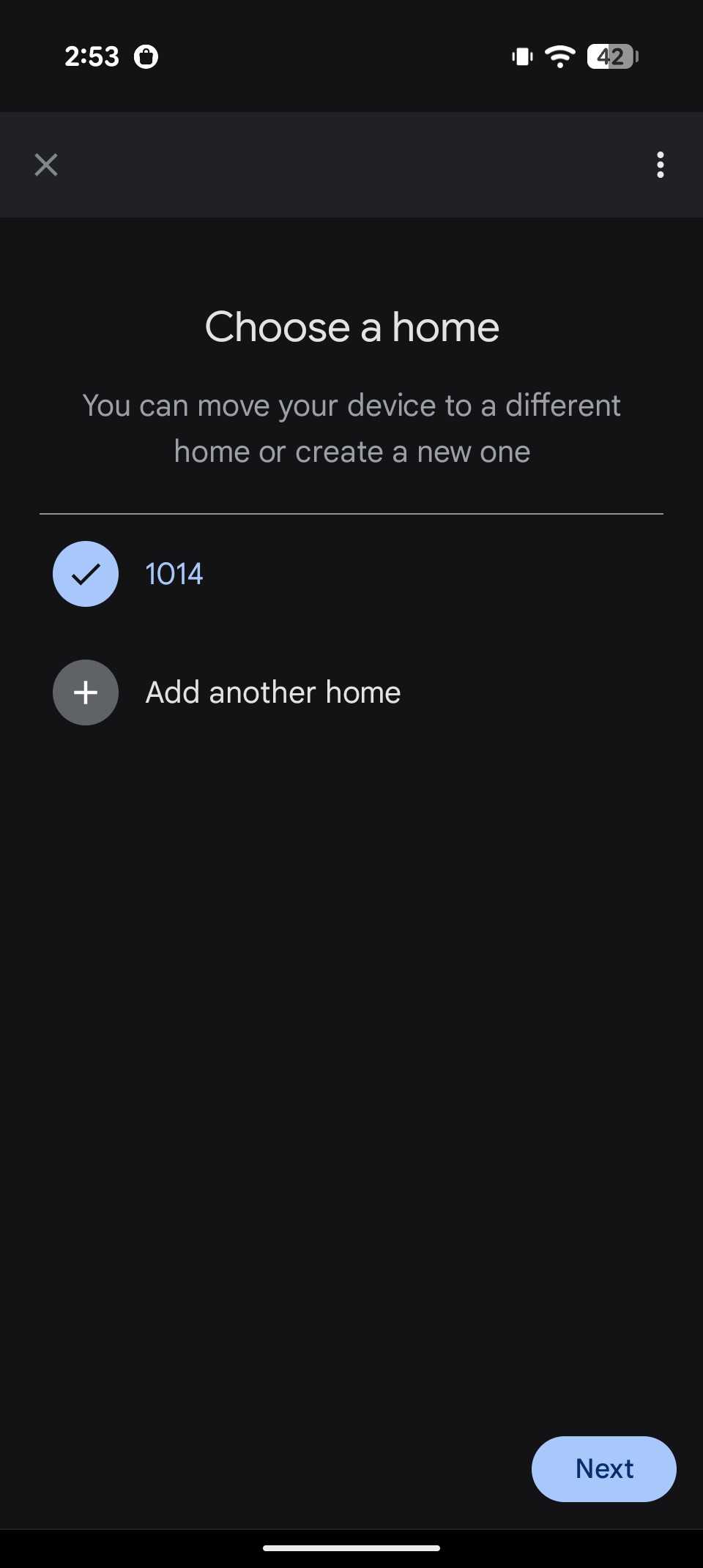Expand the home list divider section
Image resolution: width=703 pixels, height=1568 pixels.
click(x=351, y=513)
